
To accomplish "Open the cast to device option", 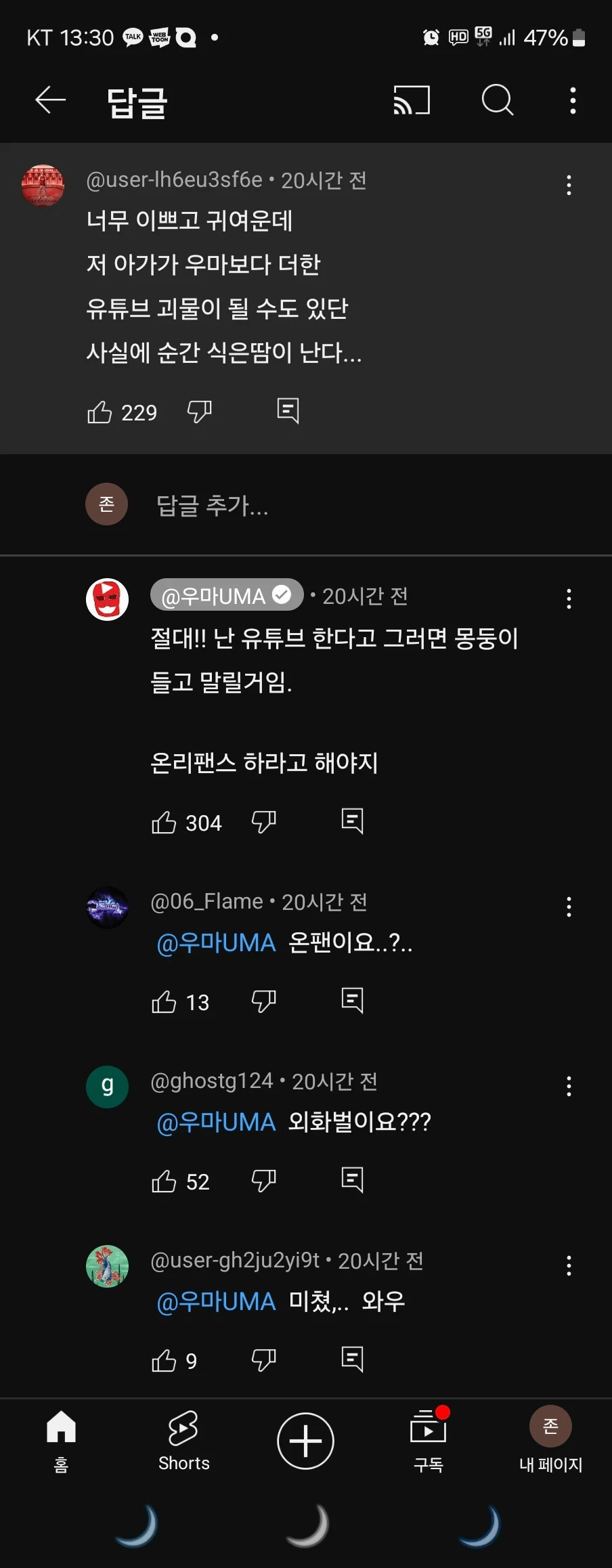I will point(412,100).
